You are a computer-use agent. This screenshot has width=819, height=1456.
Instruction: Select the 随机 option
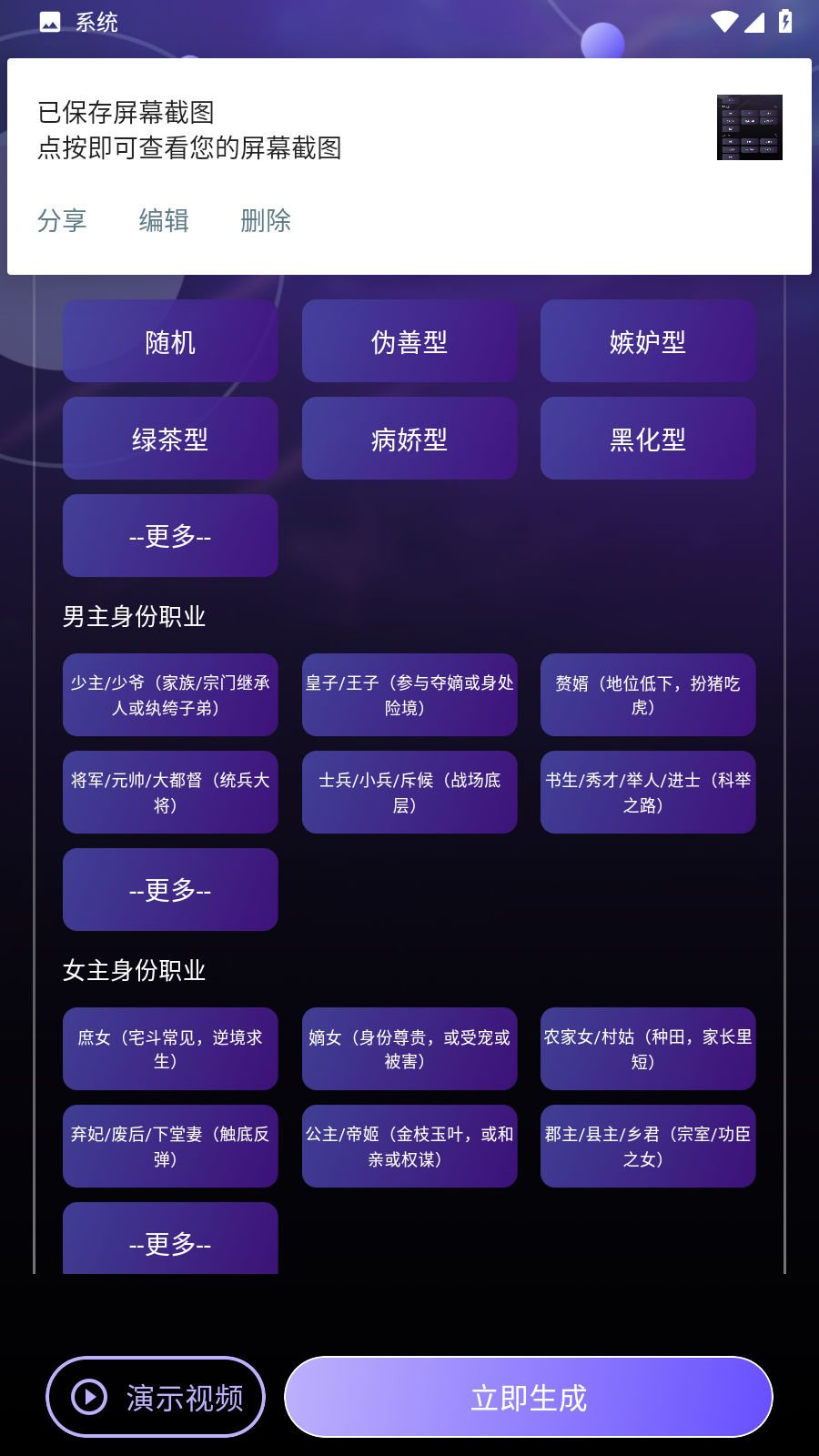(169, 340)
